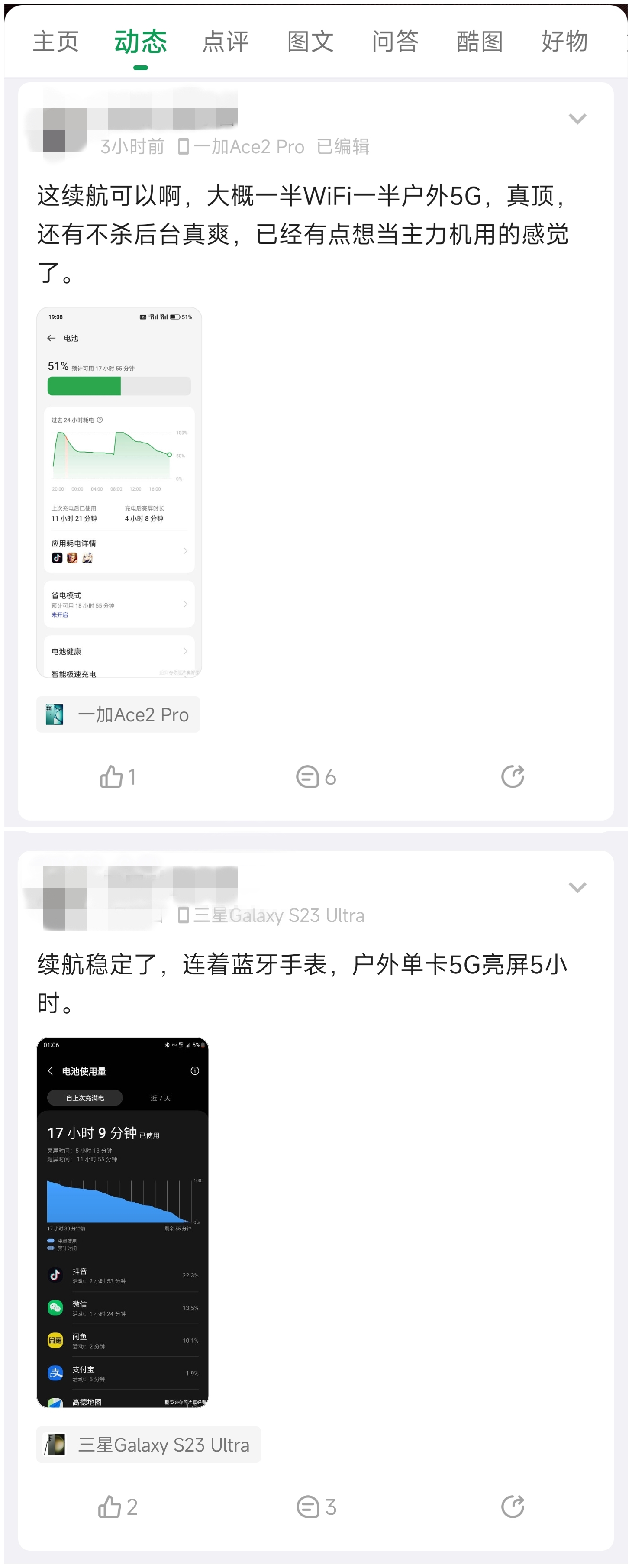
Task: Share the 一加Ace2 Pro battery post
Action: tap(512, 777)
